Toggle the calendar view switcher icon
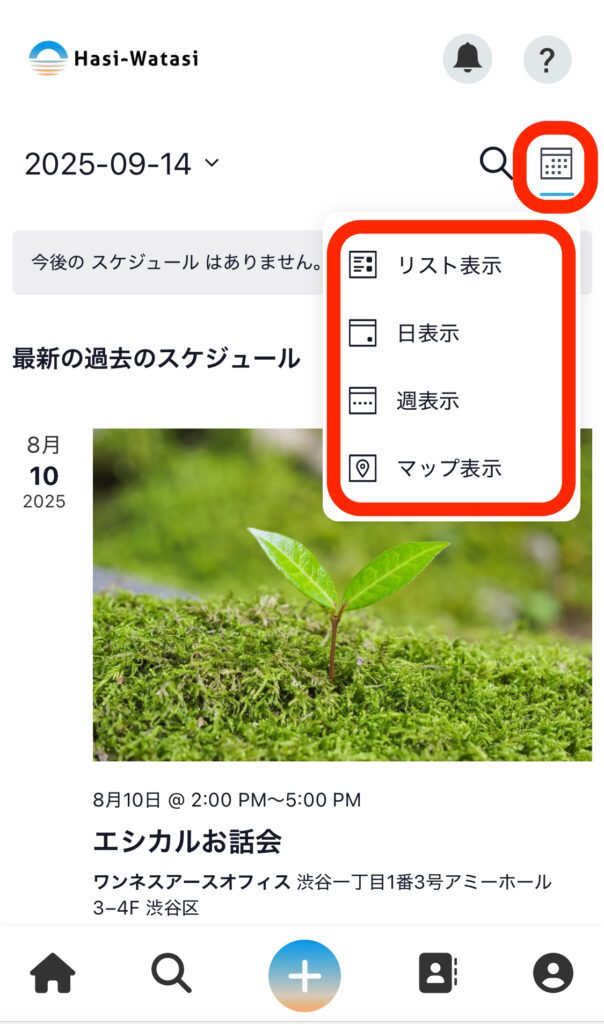Screen dimensions: 604x1024 [556, 162]
